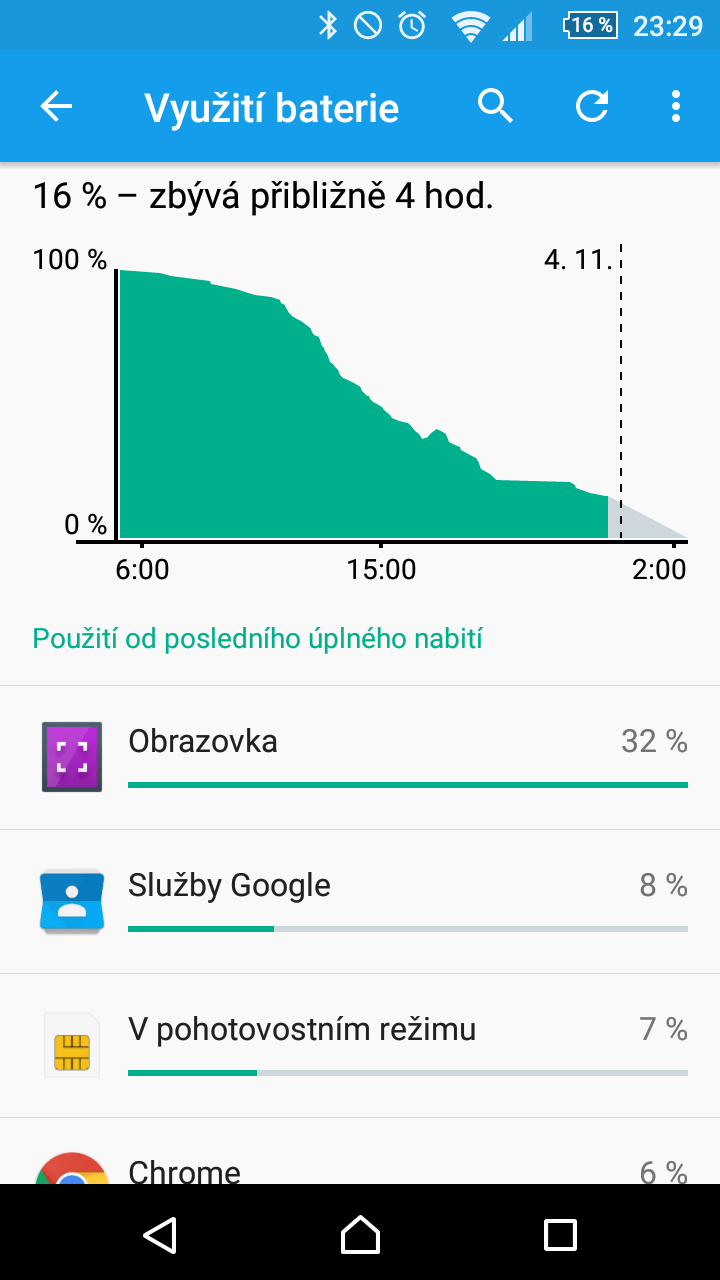
Task: Open Služby Google usage details
Action: point(360,901)
